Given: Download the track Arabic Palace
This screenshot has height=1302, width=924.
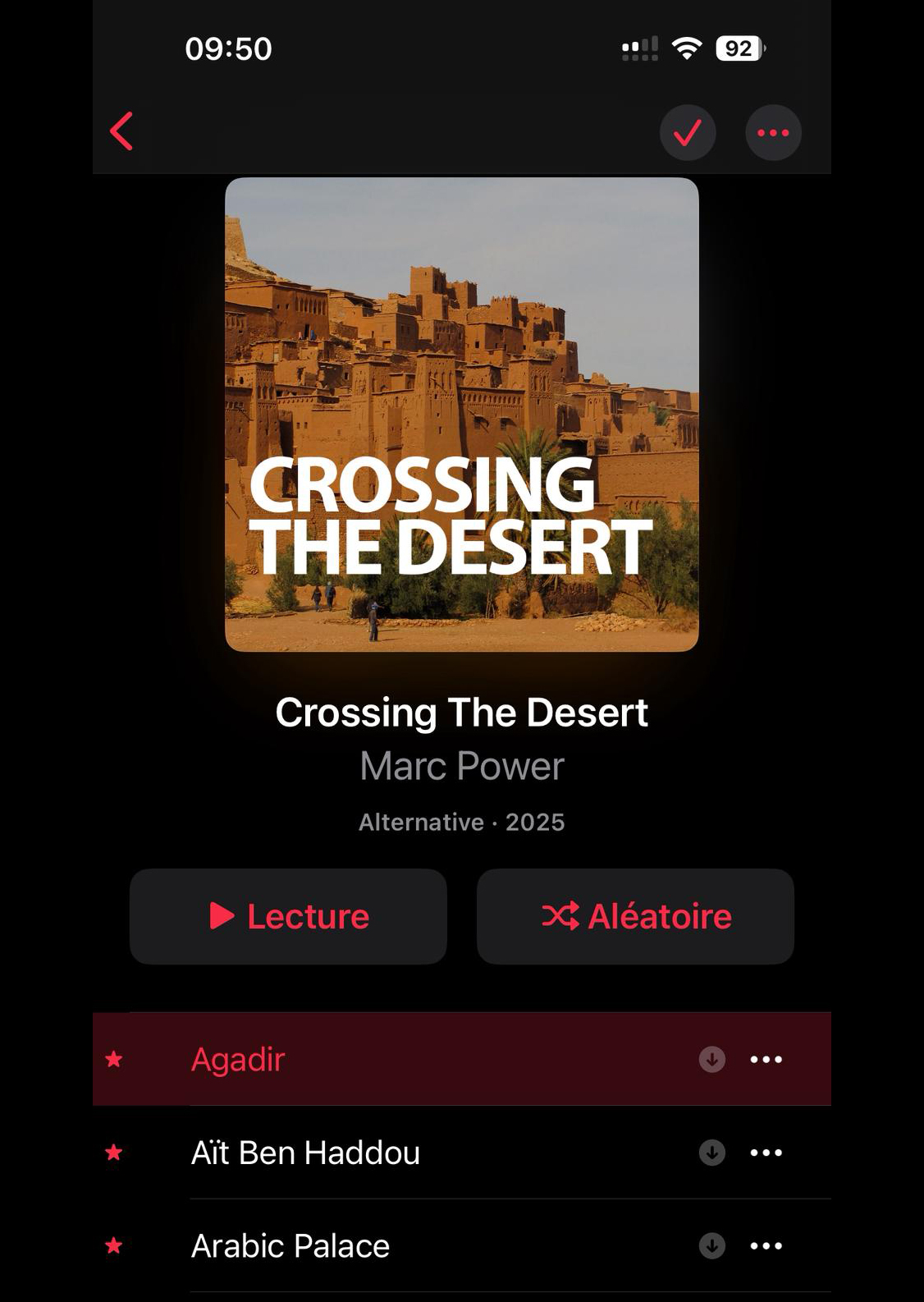Looking at the screenshot, I should point(711,1246).
